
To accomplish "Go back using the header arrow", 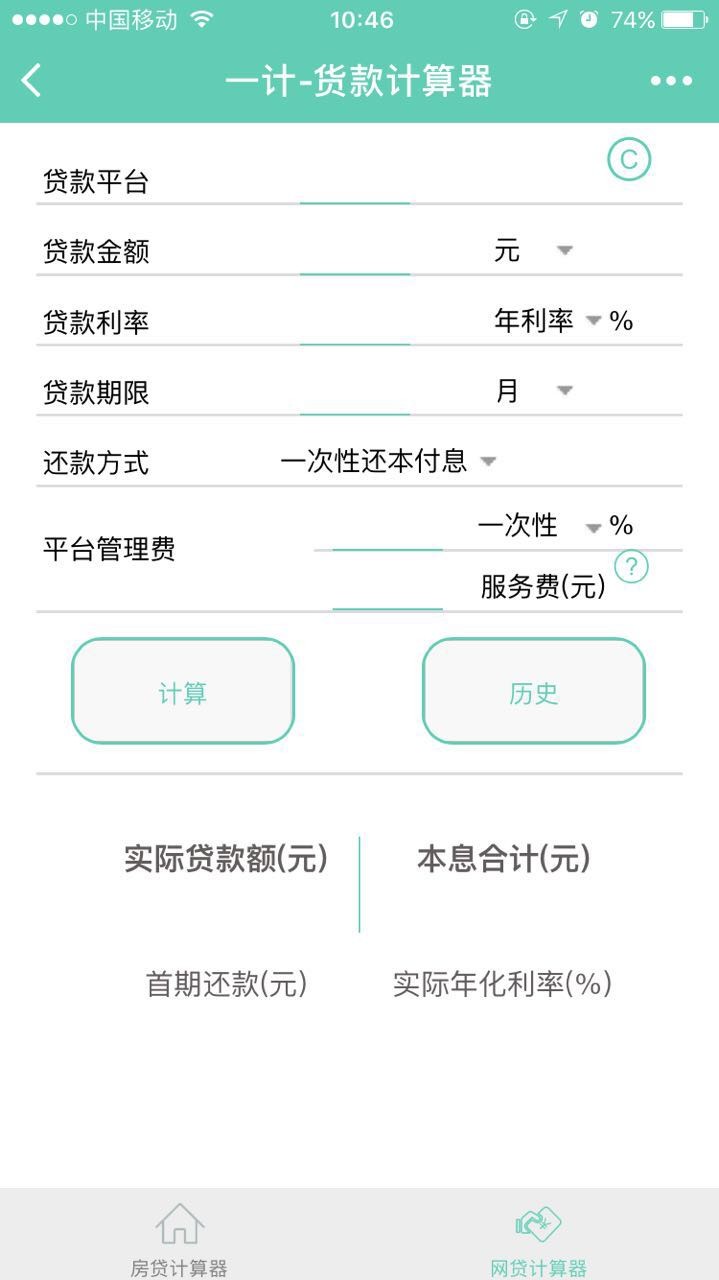I will (x=32, y=81).
